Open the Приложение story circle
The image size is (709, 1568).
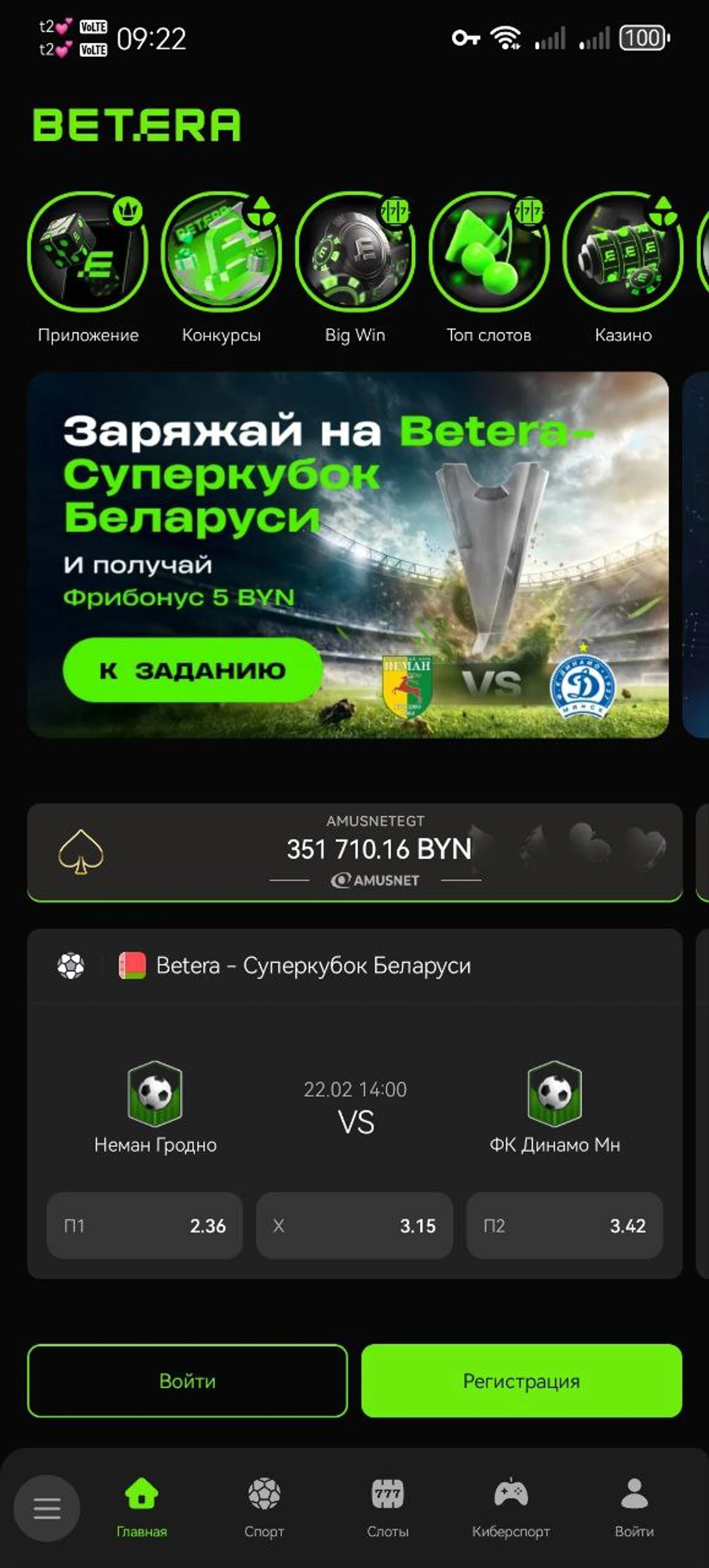point(87,252)
